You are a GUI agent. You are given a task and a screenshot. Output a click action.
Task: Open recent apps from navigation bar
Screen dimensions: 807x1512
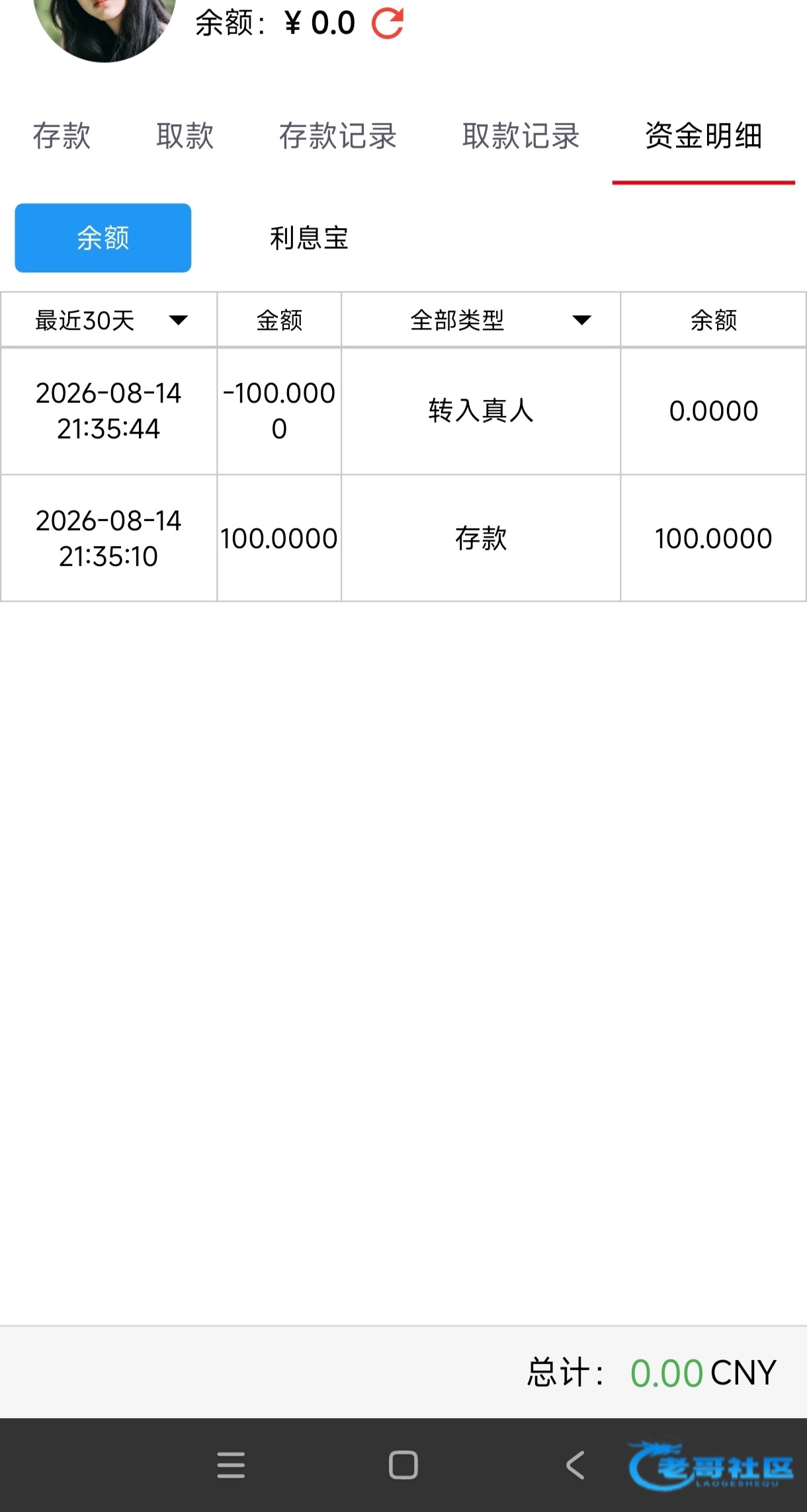pos(231,1465)
